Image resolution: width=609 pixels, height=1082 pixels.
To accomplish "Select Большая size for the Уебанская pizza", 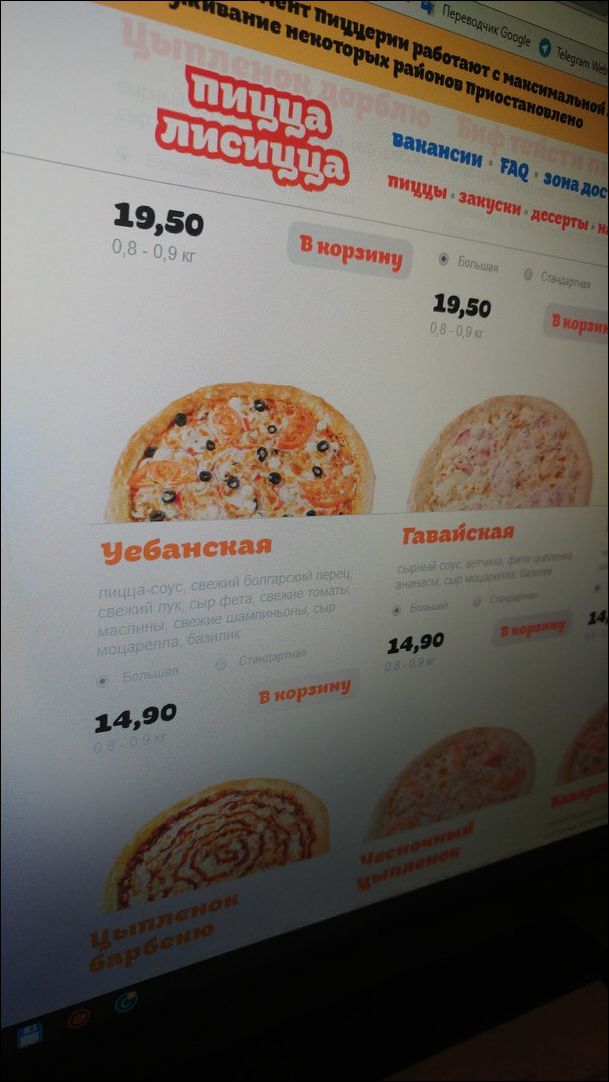I will click(x=101, y=680).
